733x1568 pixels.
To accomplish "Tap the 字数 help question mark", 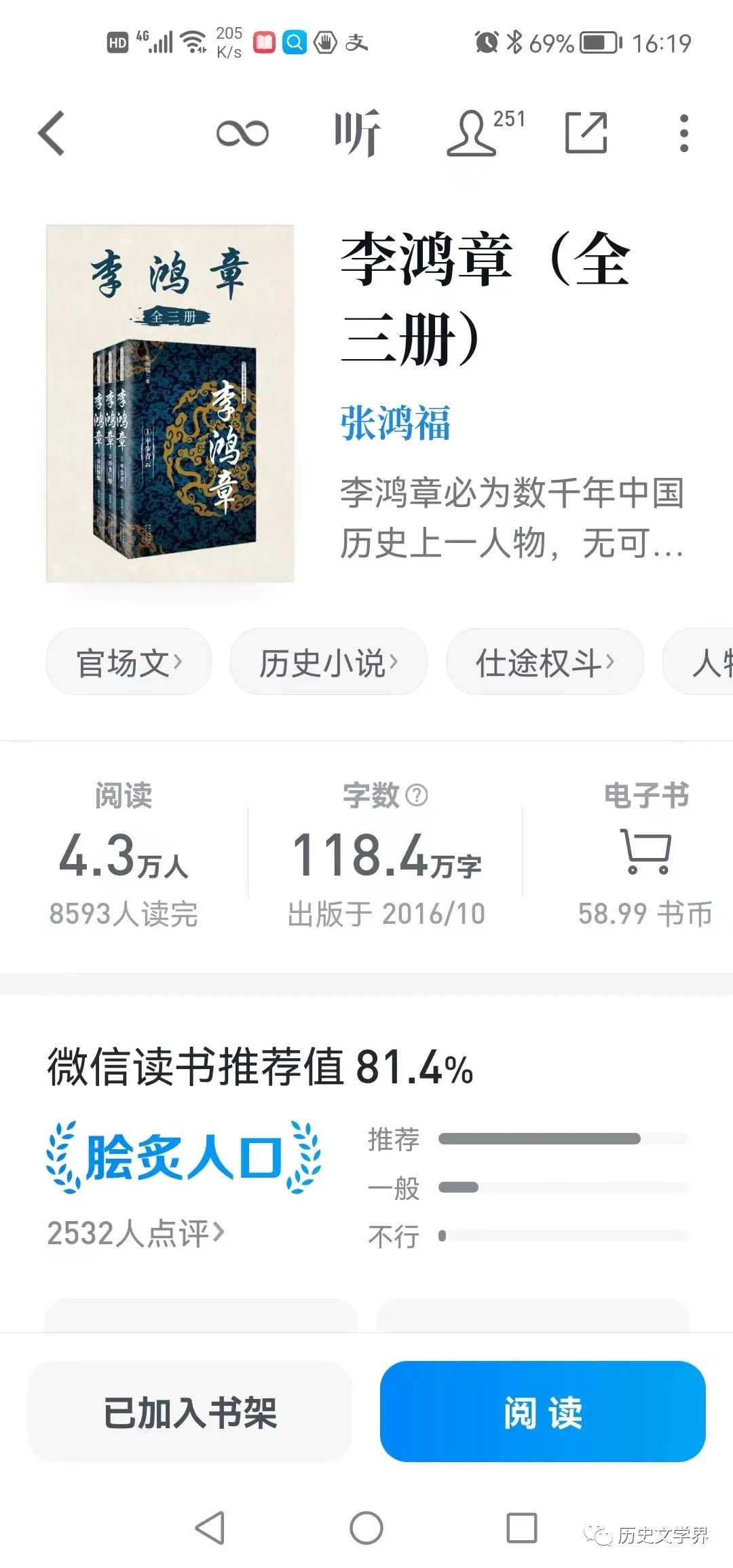I will click(417, 795).
